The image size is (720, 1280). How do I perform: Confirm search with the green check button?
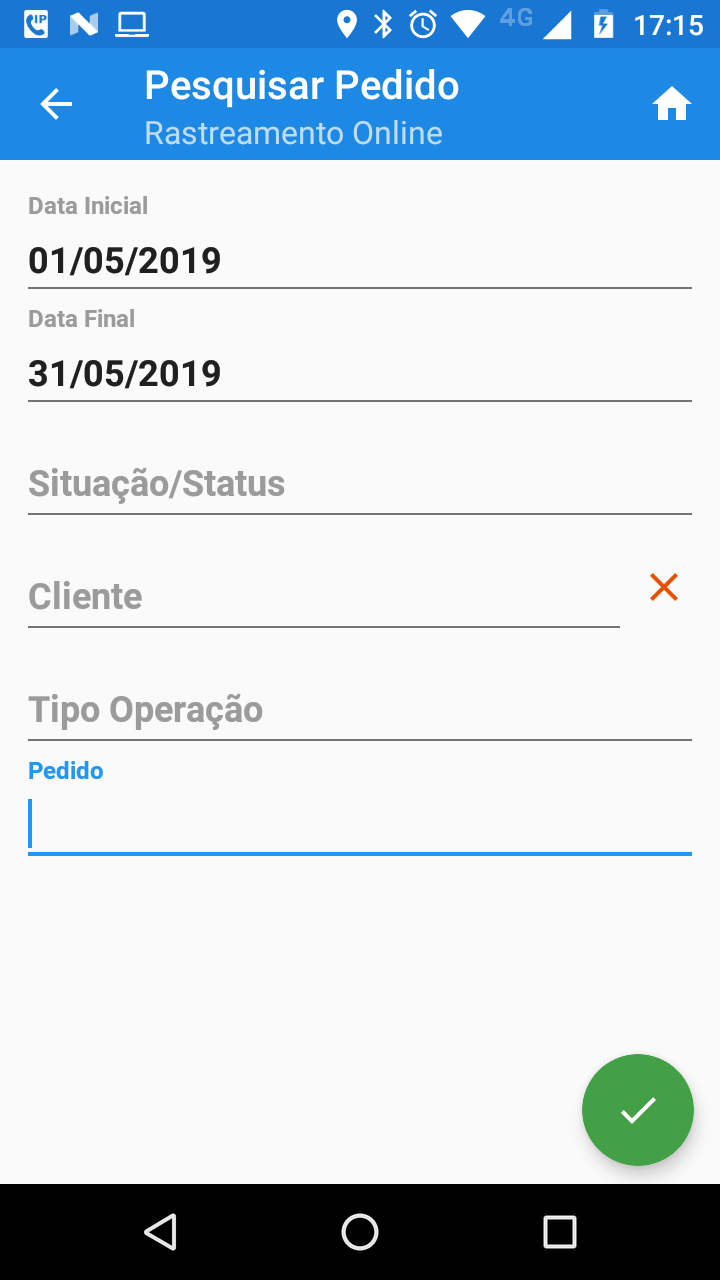pos(638,1110)
